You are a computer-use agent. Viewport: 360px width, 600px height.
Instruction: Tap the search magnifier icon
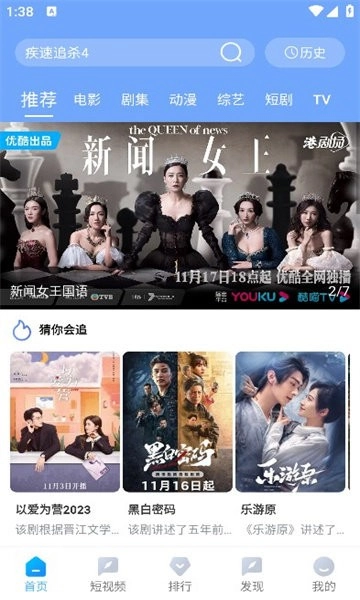coord(231,52)
